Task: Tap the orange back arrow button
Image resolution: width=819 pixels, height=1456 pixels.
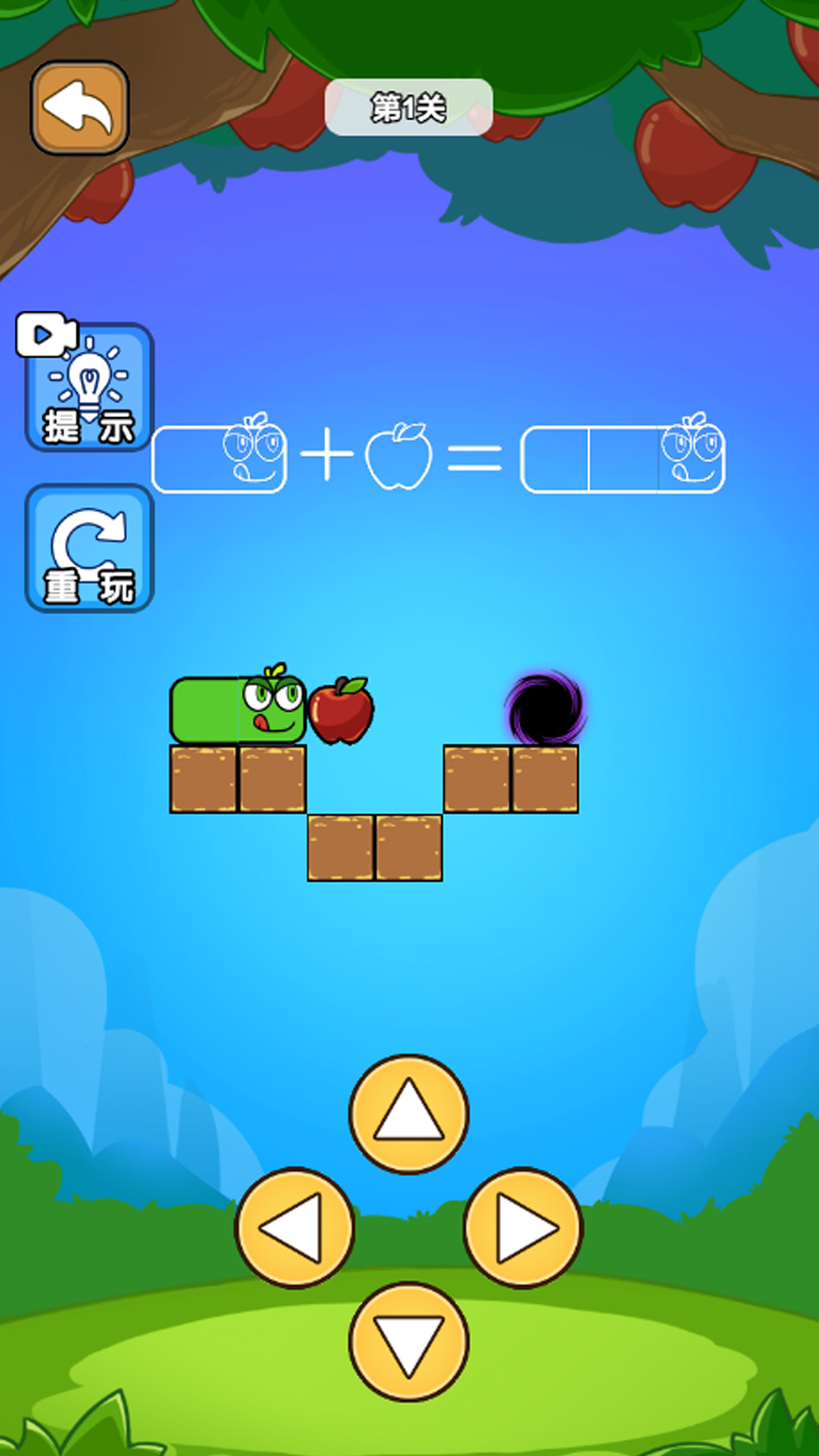Action: tap(80, 108)
